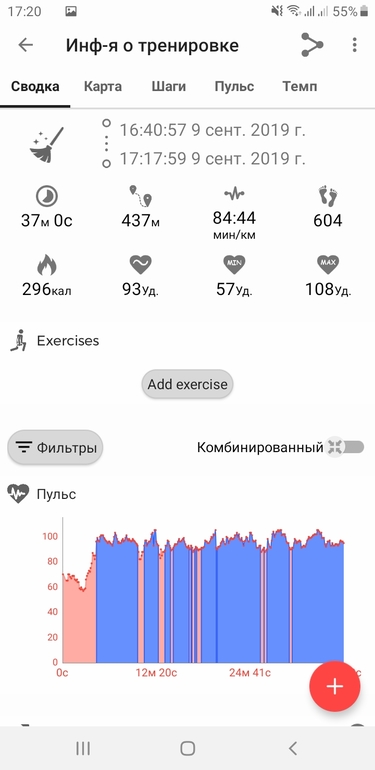The width and height of the screenshot is (375, 770).
Task: Enable the Комбинированный switch
Action: (x=347, y=447)
